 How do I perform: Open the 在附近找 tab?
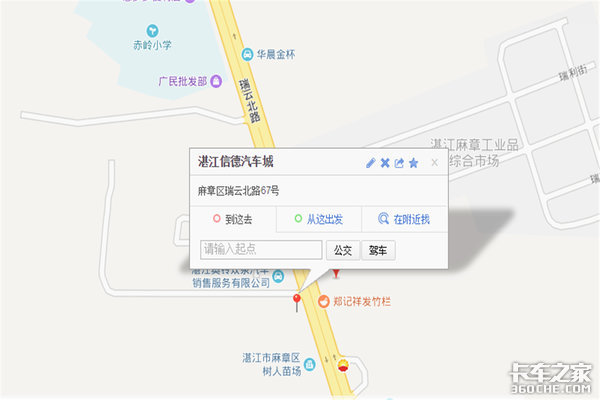click(404, 219)
